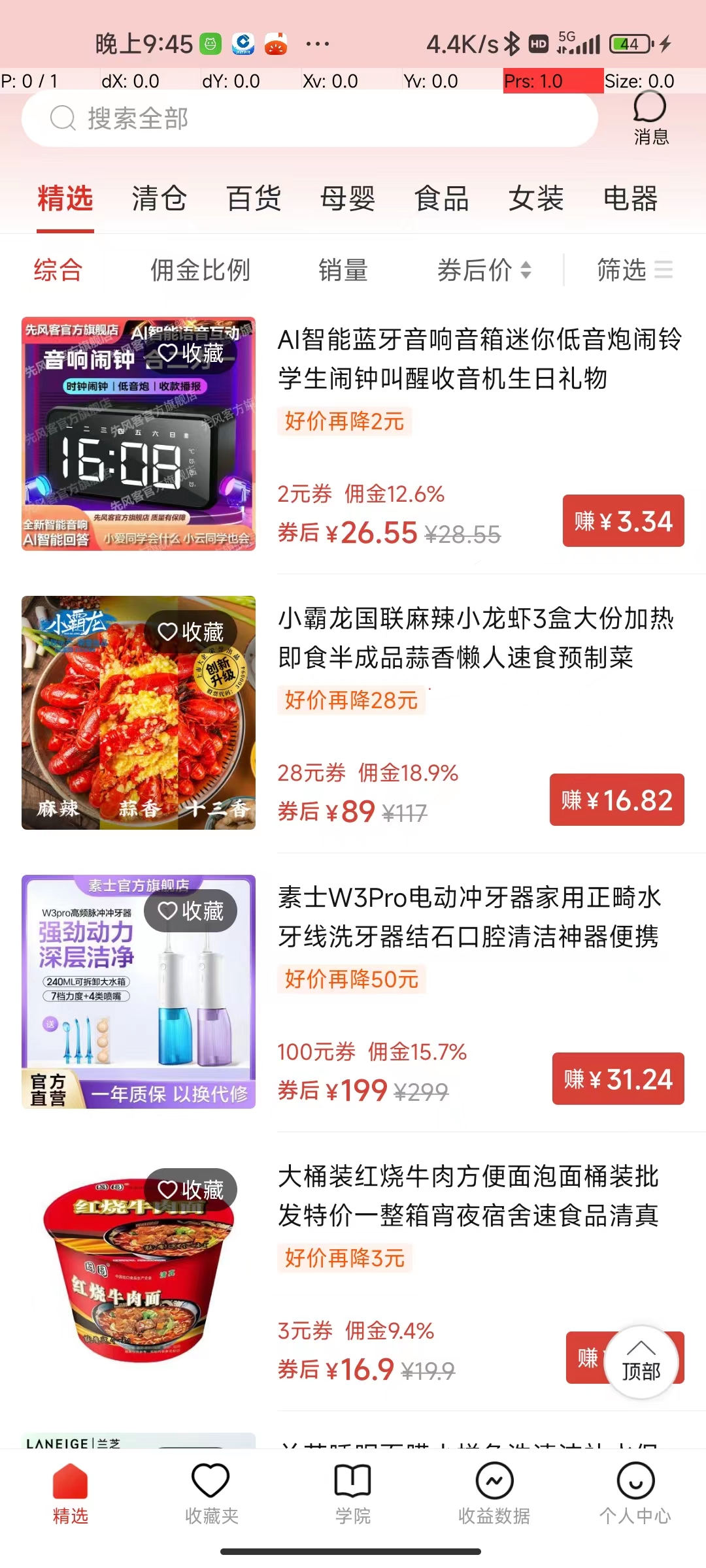Tap the 赚¥3.34 earn button
The width and height of the screenshot is (706, 1568).
point(622,521)
